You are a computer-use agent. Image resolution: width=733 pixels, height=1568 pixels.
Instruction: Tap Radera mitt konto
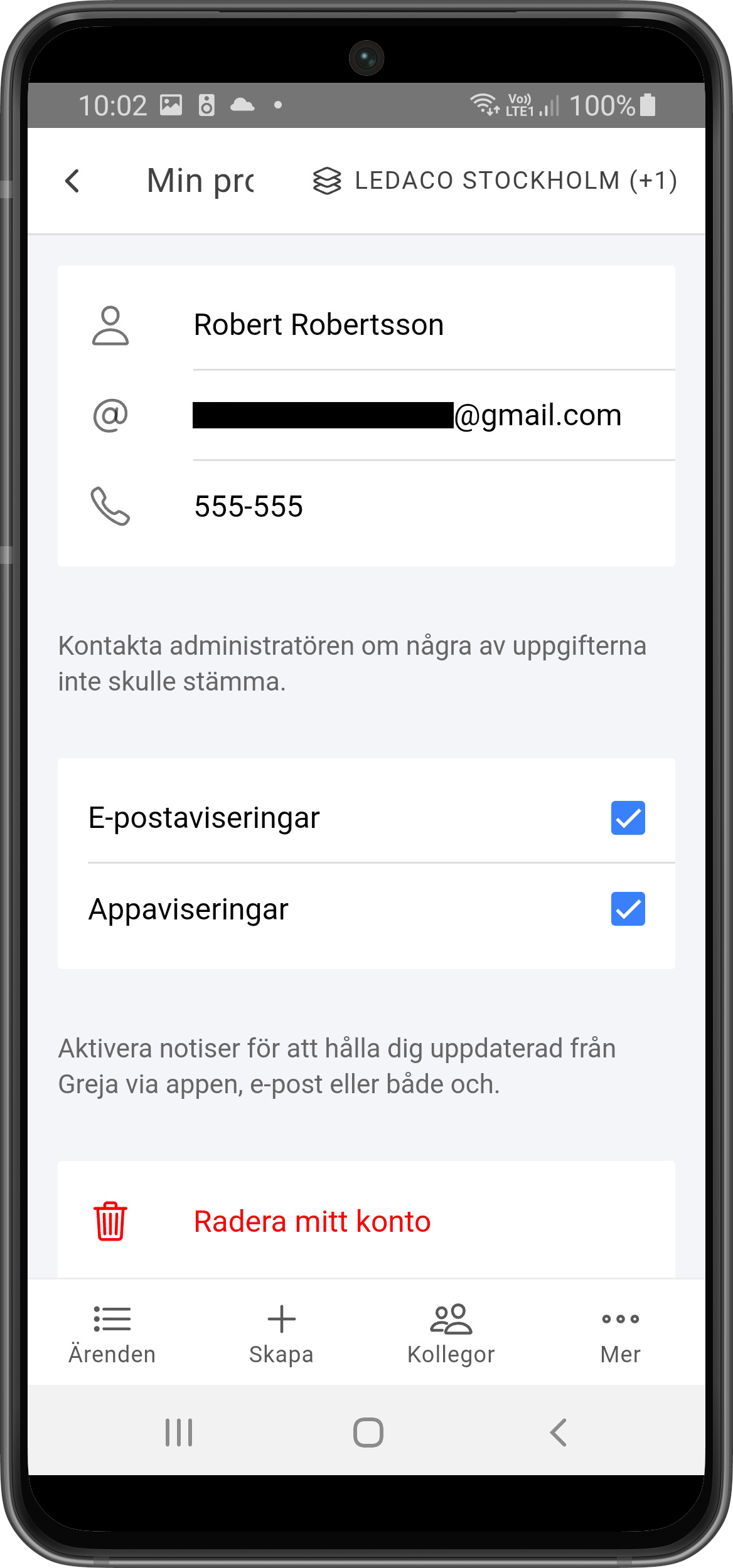pos(312,1222)
